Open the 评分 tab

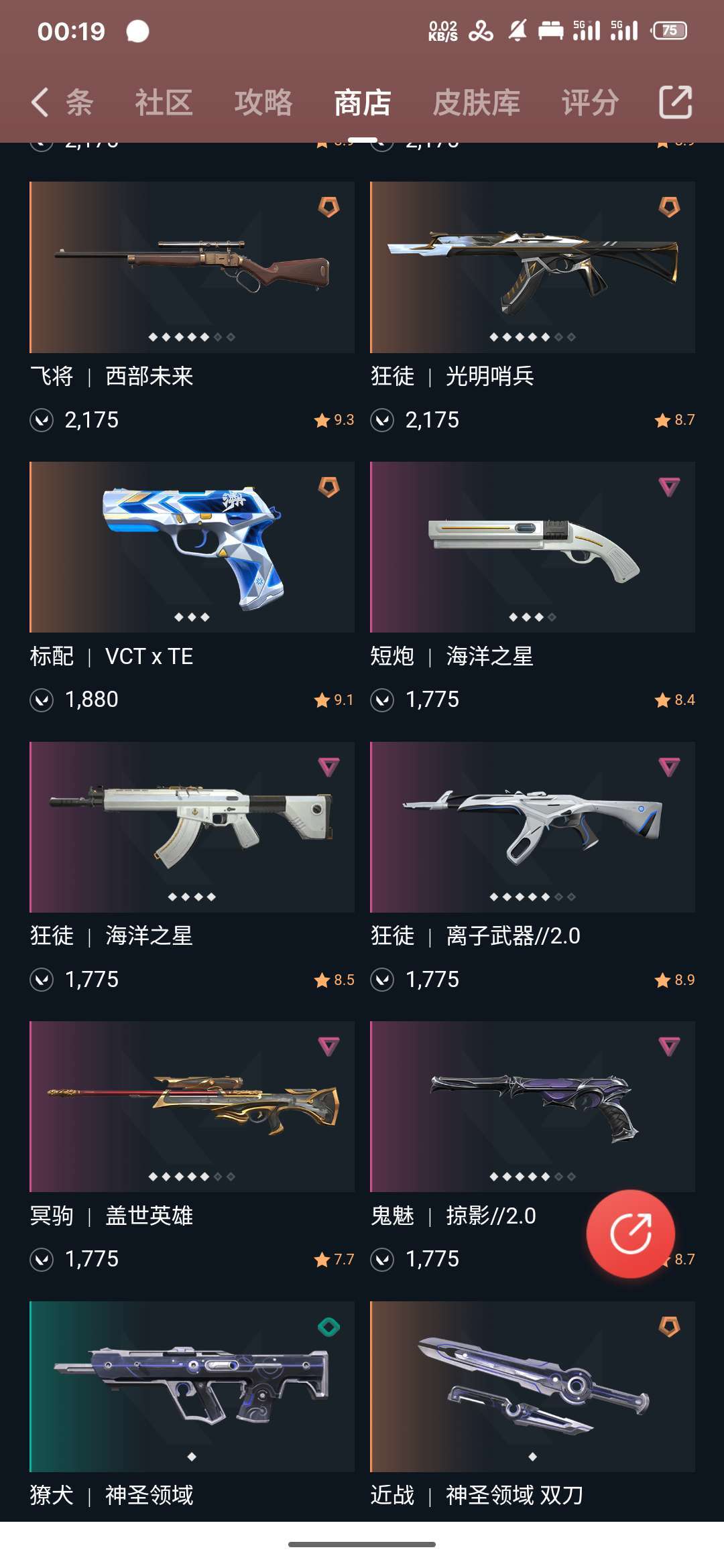(x=590, y=103)
